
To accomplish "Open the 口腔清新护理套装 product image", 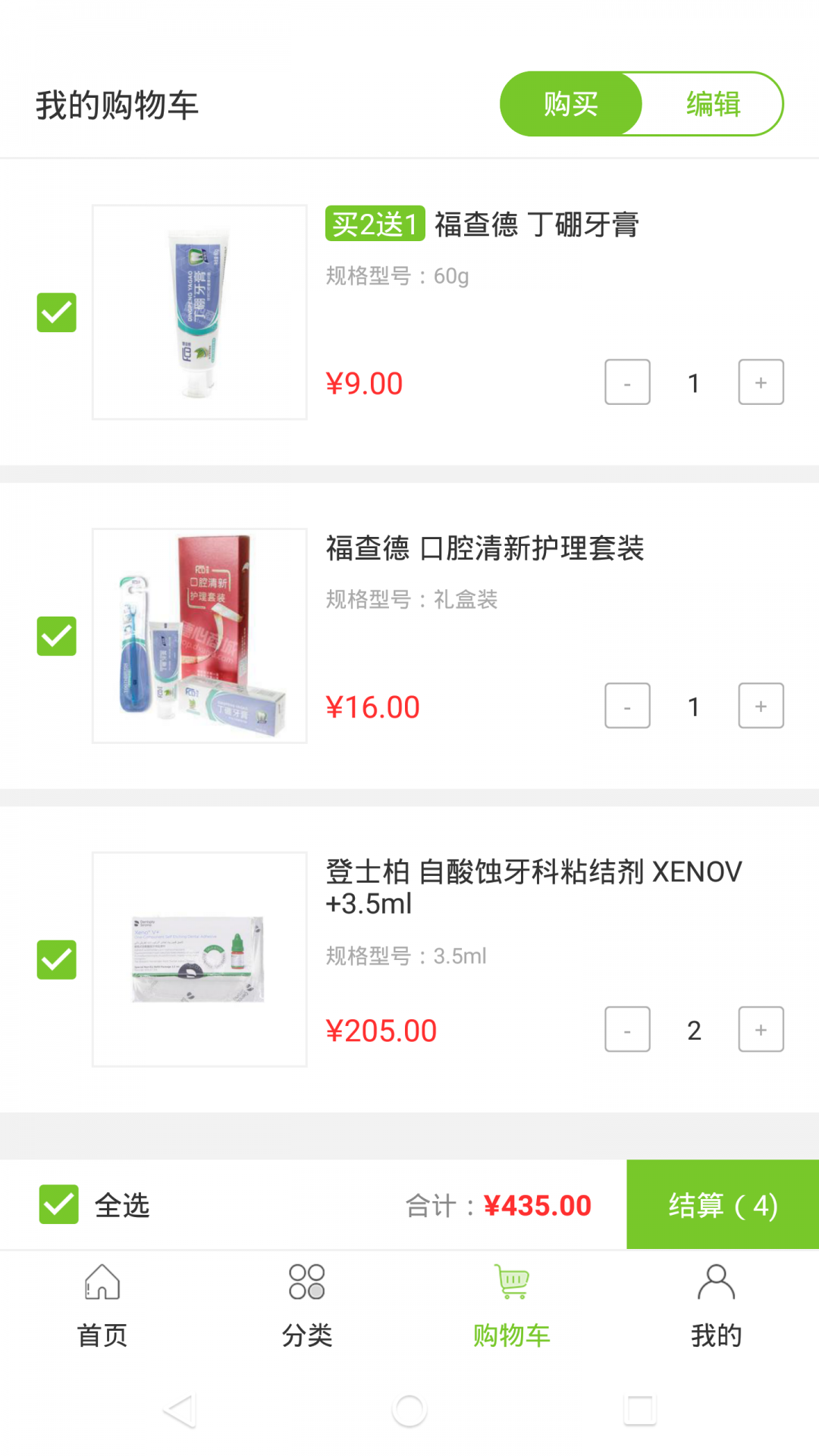I will (199, 635).
